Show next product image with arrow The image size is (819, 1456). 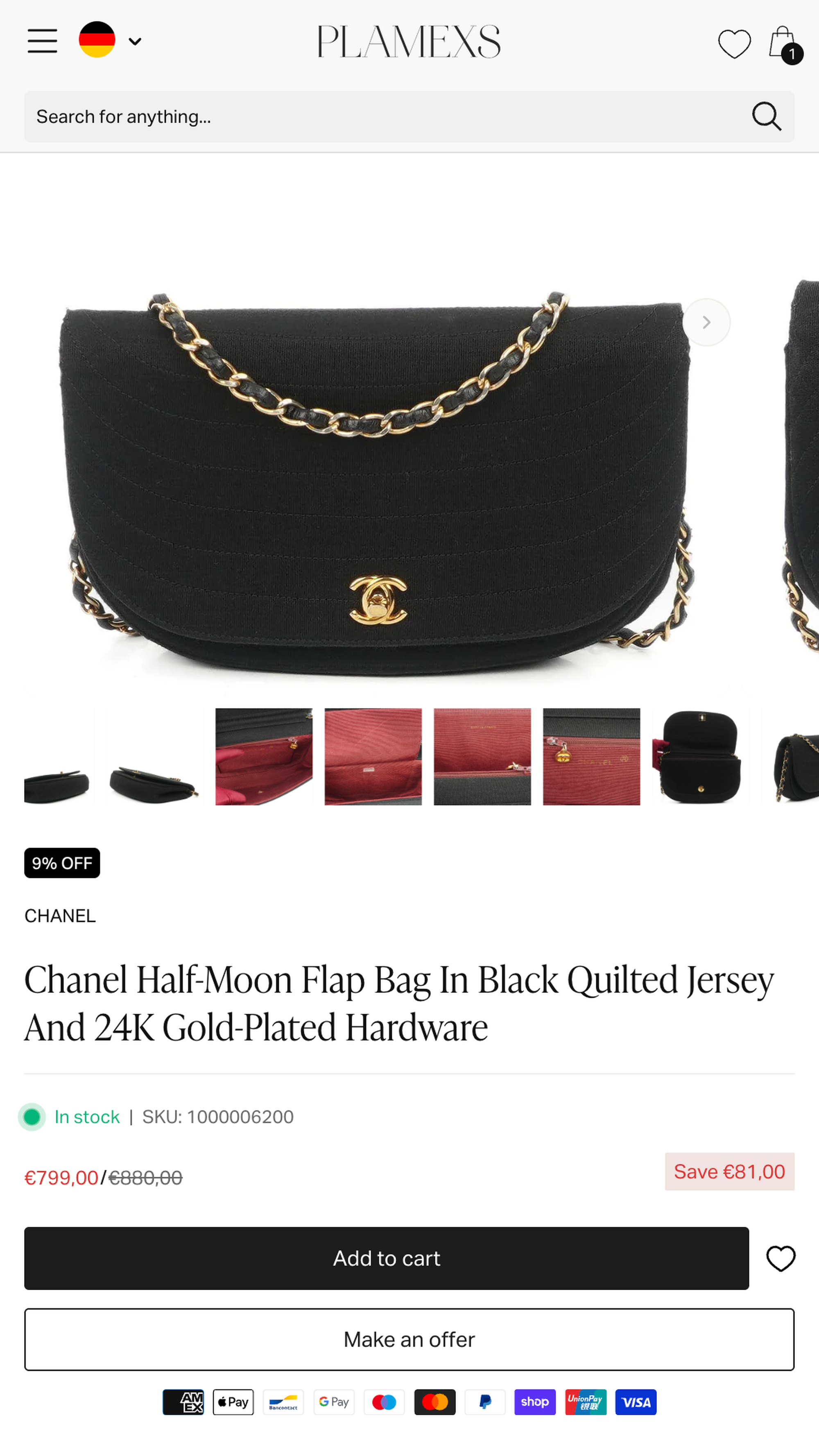pyautogui.click(x=706, y=322)
